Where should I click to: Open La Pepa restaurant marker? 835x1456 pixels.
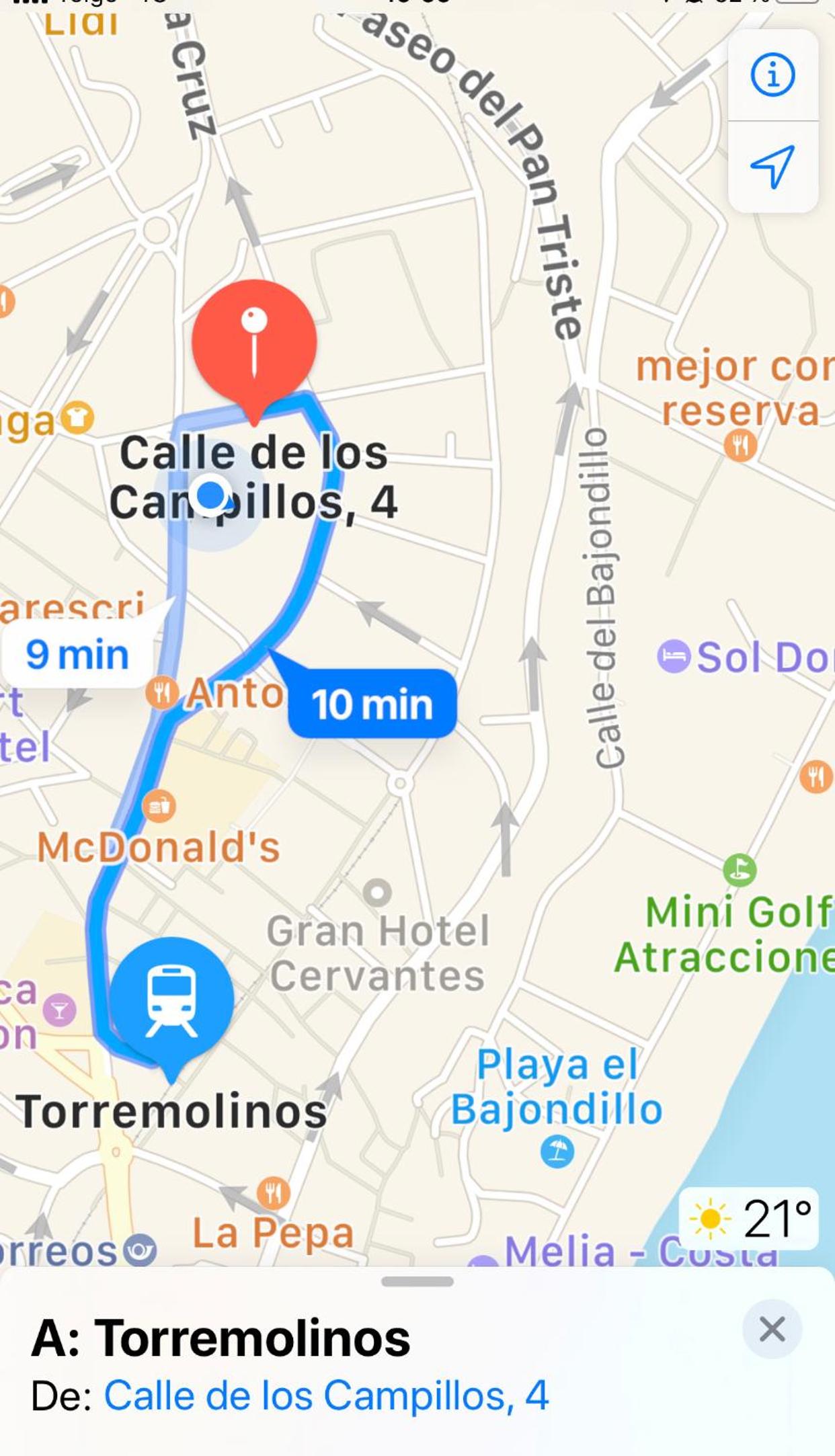274,1193
